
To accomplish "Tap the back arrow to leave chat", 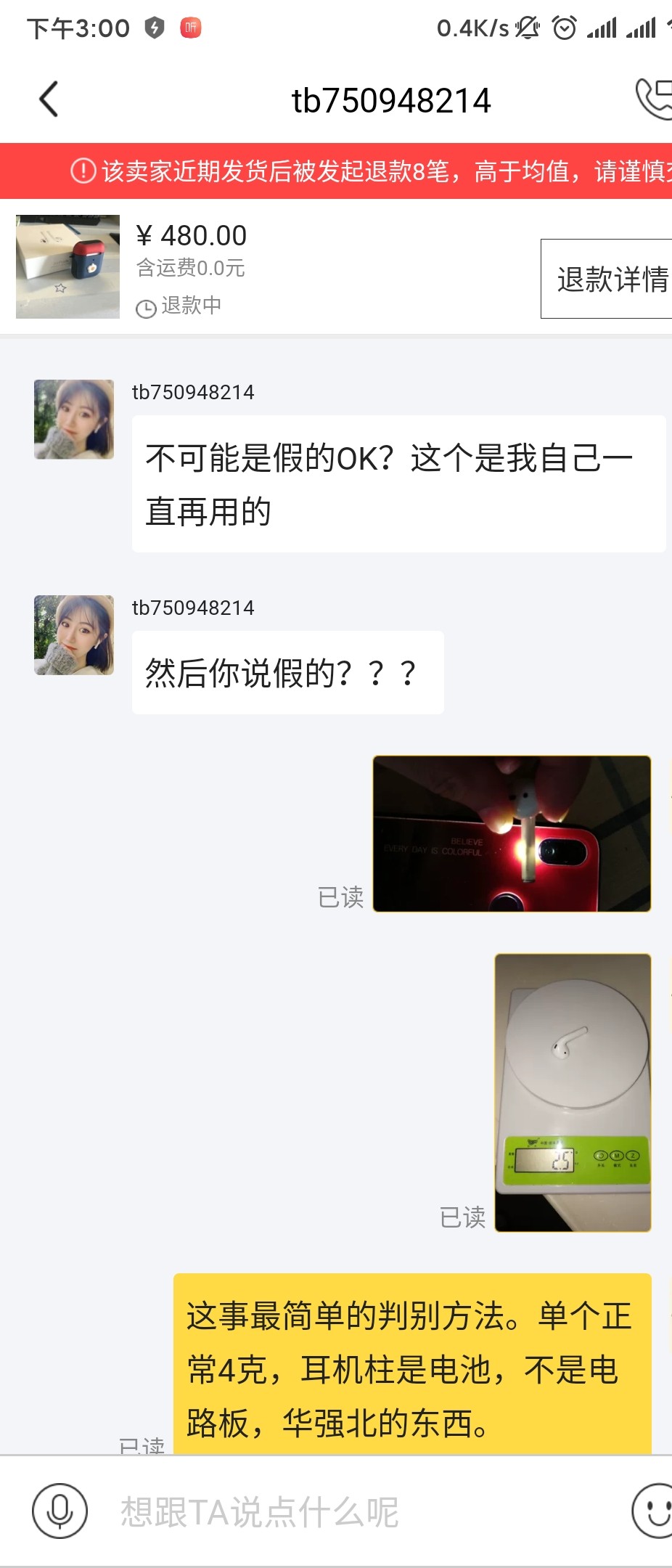I will [x=49, y=98].
